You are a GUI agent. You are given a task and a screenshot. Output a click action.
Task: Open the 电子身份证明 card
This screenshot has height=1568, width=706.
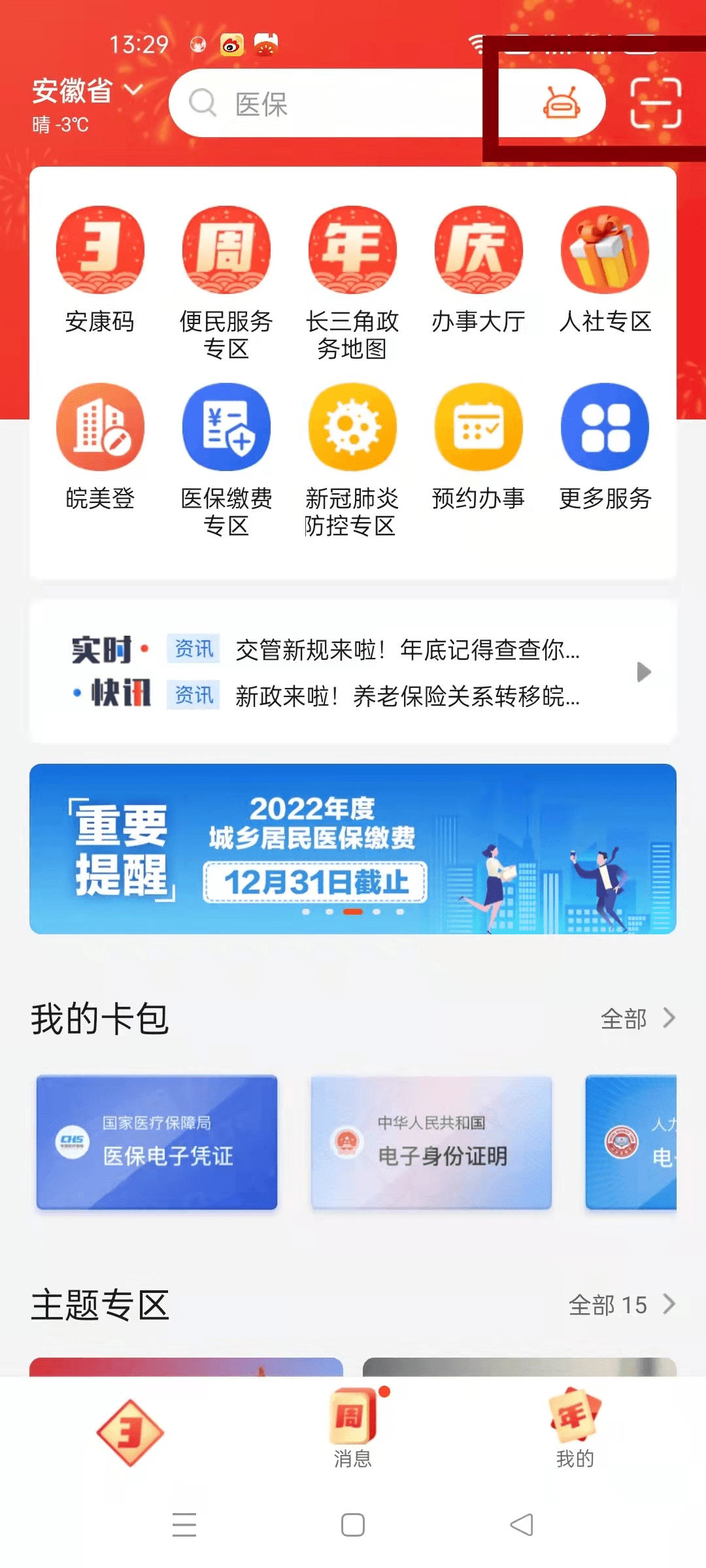[431, 1142]
